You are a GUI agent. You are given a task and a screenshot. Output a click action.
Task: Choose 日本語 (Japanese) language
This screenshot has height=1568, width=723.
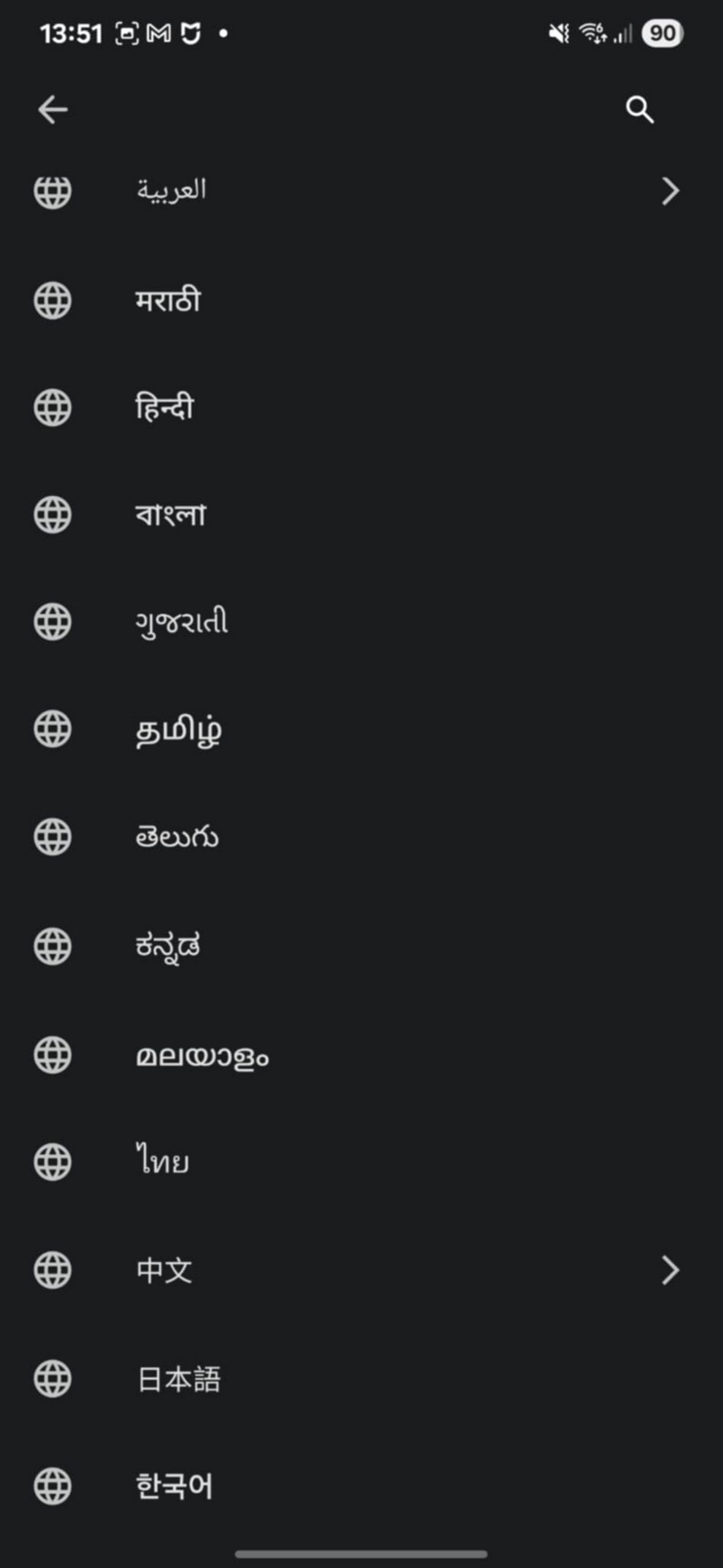[x=361, y=1379]
